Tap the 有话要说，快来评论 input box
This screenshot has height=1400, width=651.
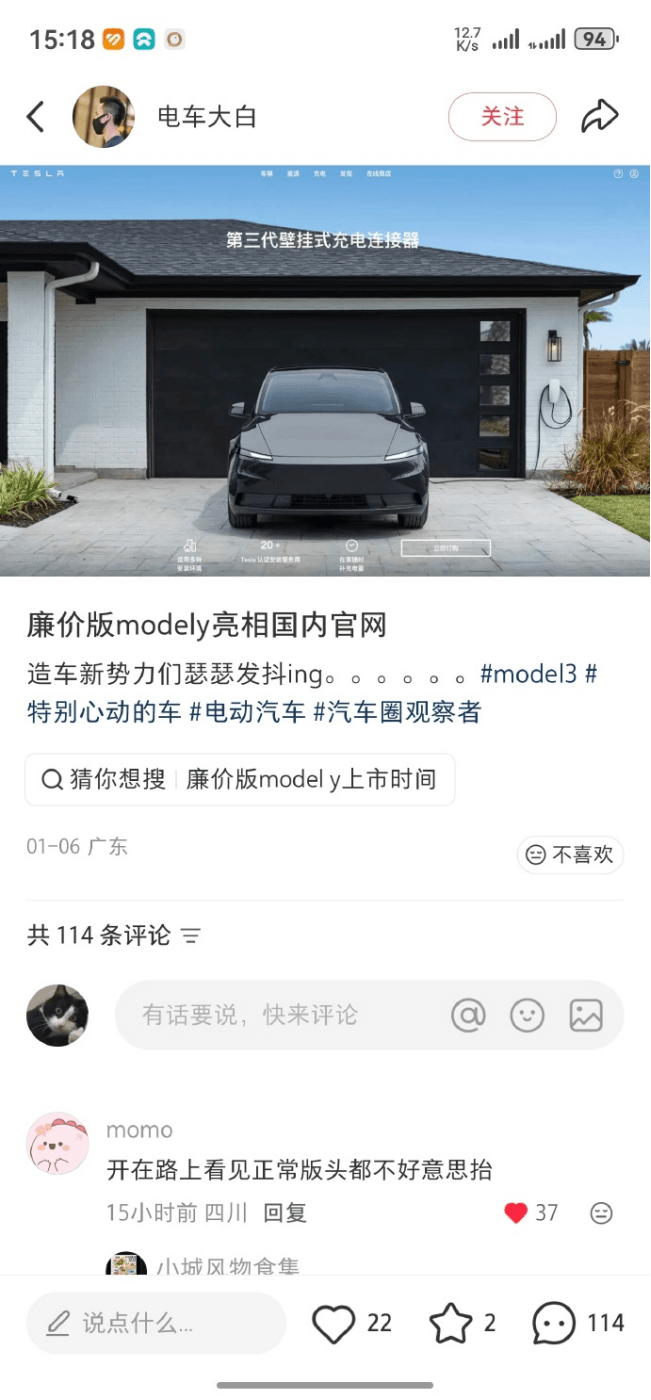[280, 1015]
